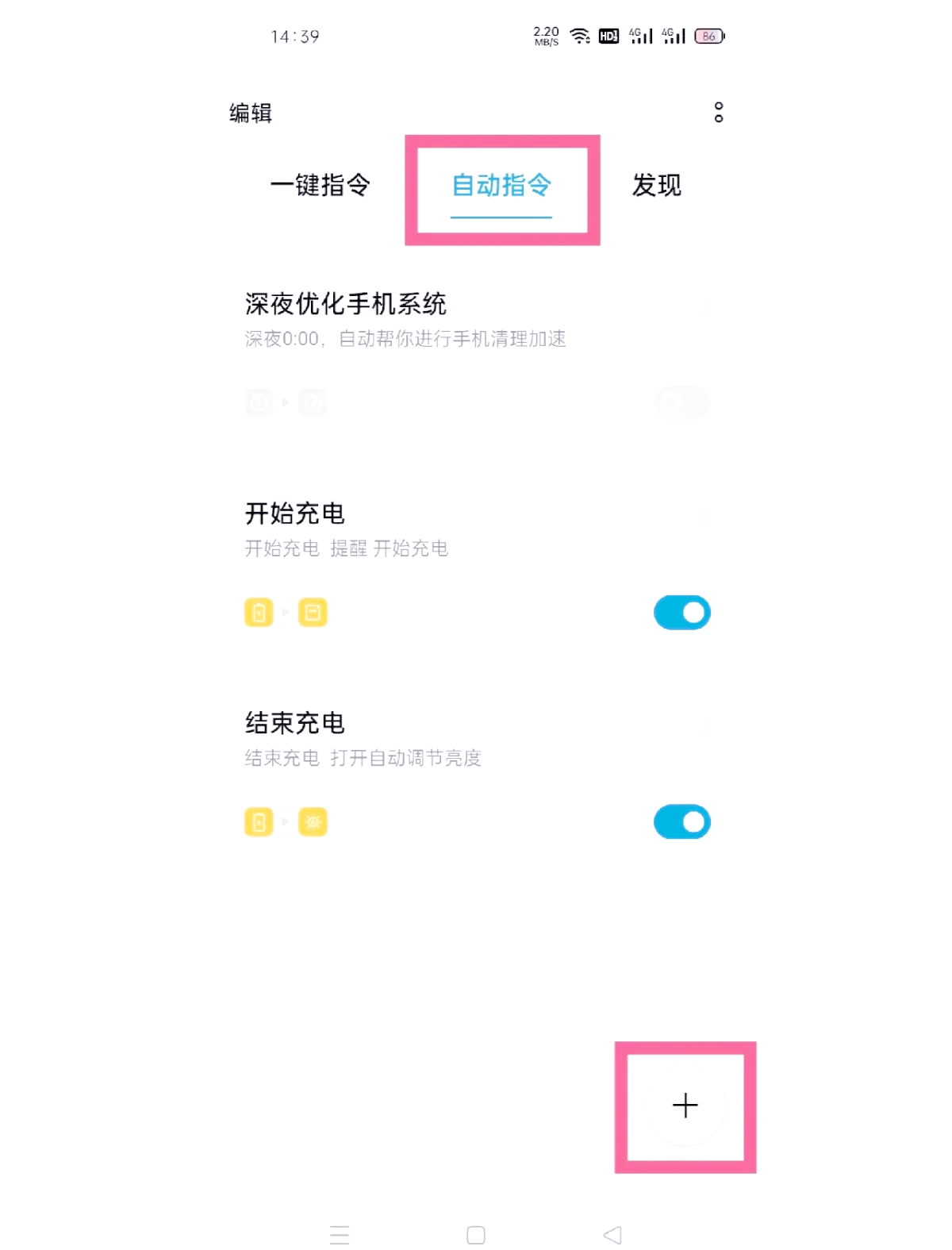Click the 编辑 edit button
Viewport: 952px width, 1250px height.
point(249,113)
